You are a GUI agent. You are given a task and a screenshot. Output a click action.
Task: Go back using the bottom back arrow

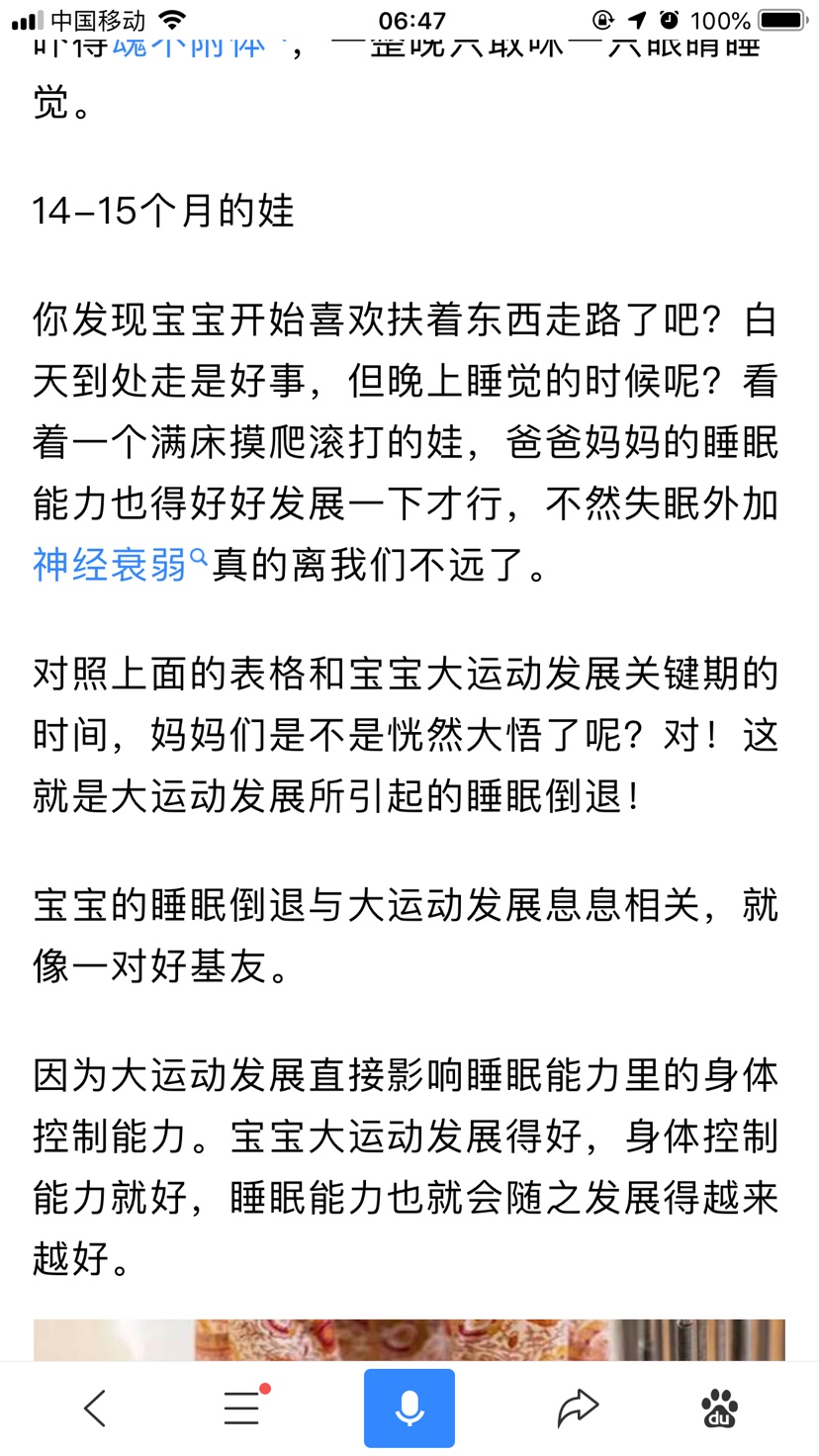95,1408
